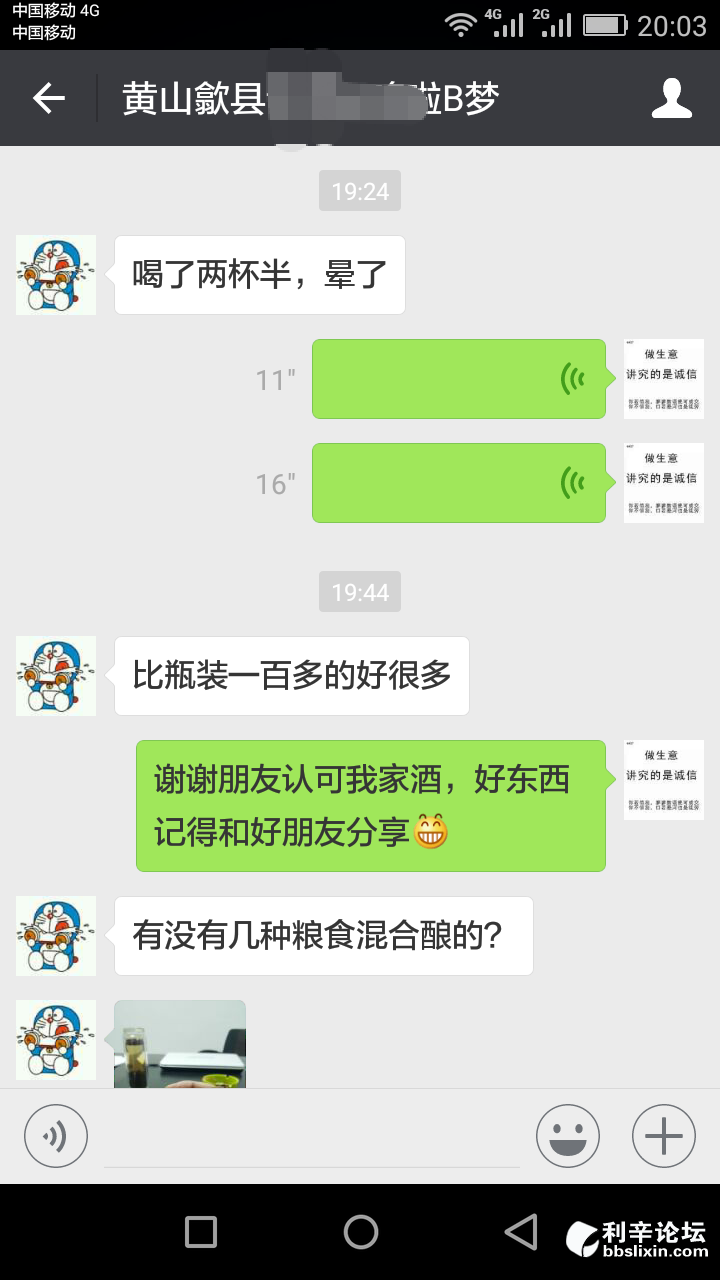Open the photo message of the bottle
Image resolution: width=720 pixels, height=1280 pixels.
pyautogui.click(x=180, y=1044)
